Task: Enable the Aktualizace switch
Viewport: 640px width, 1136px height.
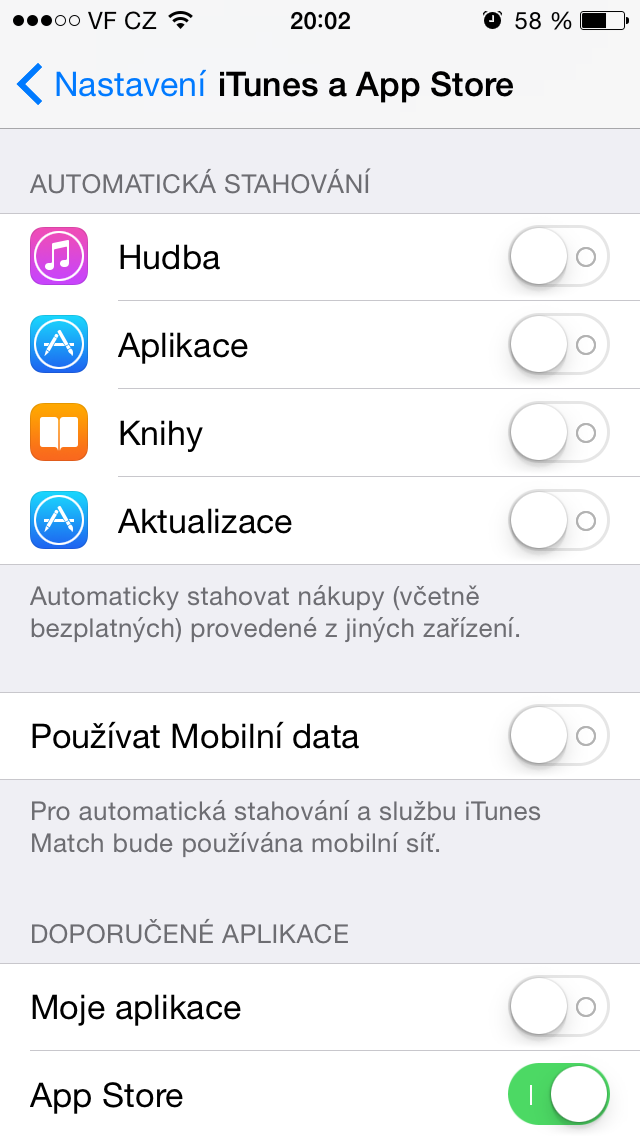Action: pyautogui.click(x=558, y=521)
